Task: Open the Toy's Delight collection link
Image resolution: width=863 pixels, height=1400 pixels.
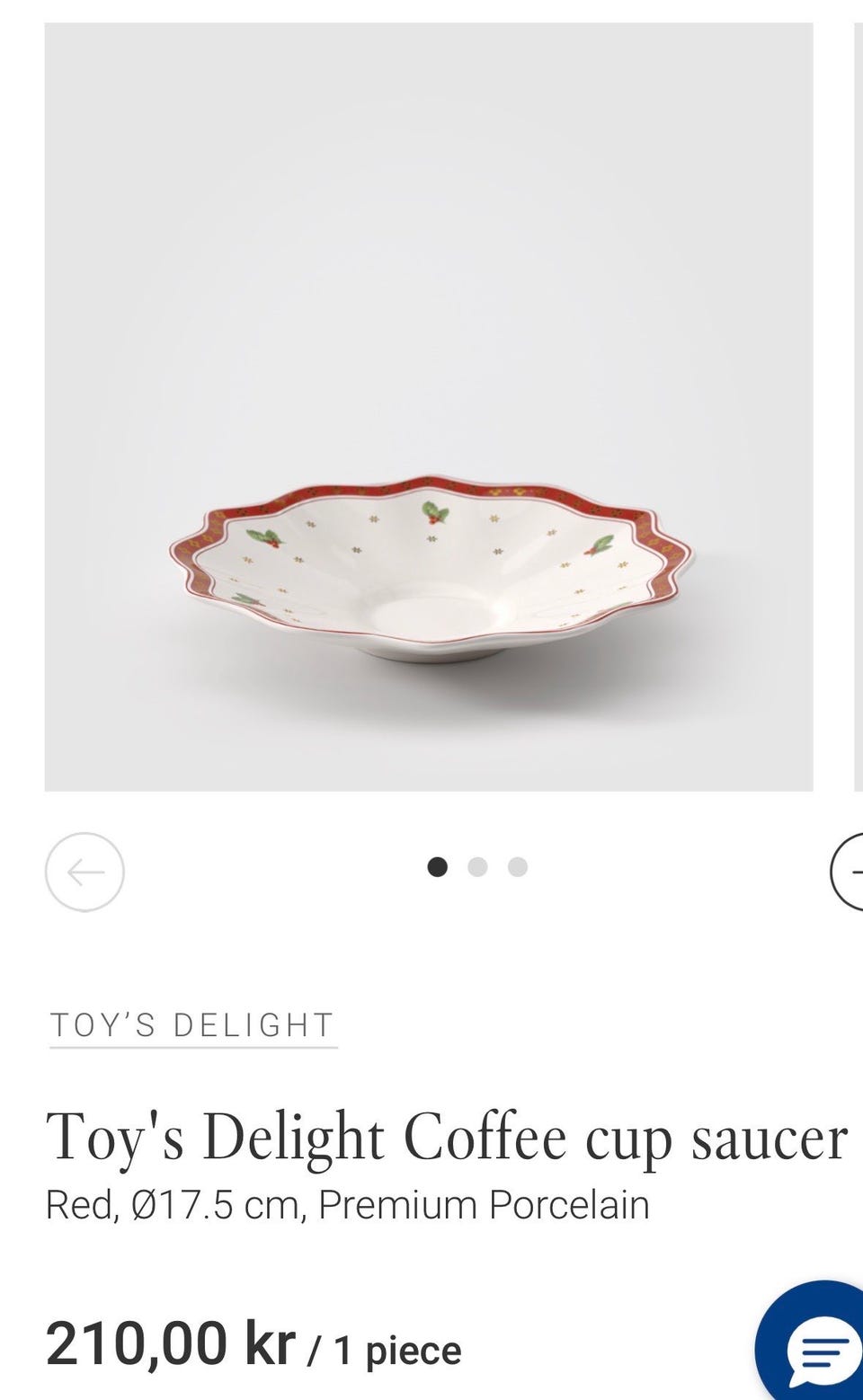Action: click(192, 1025)
